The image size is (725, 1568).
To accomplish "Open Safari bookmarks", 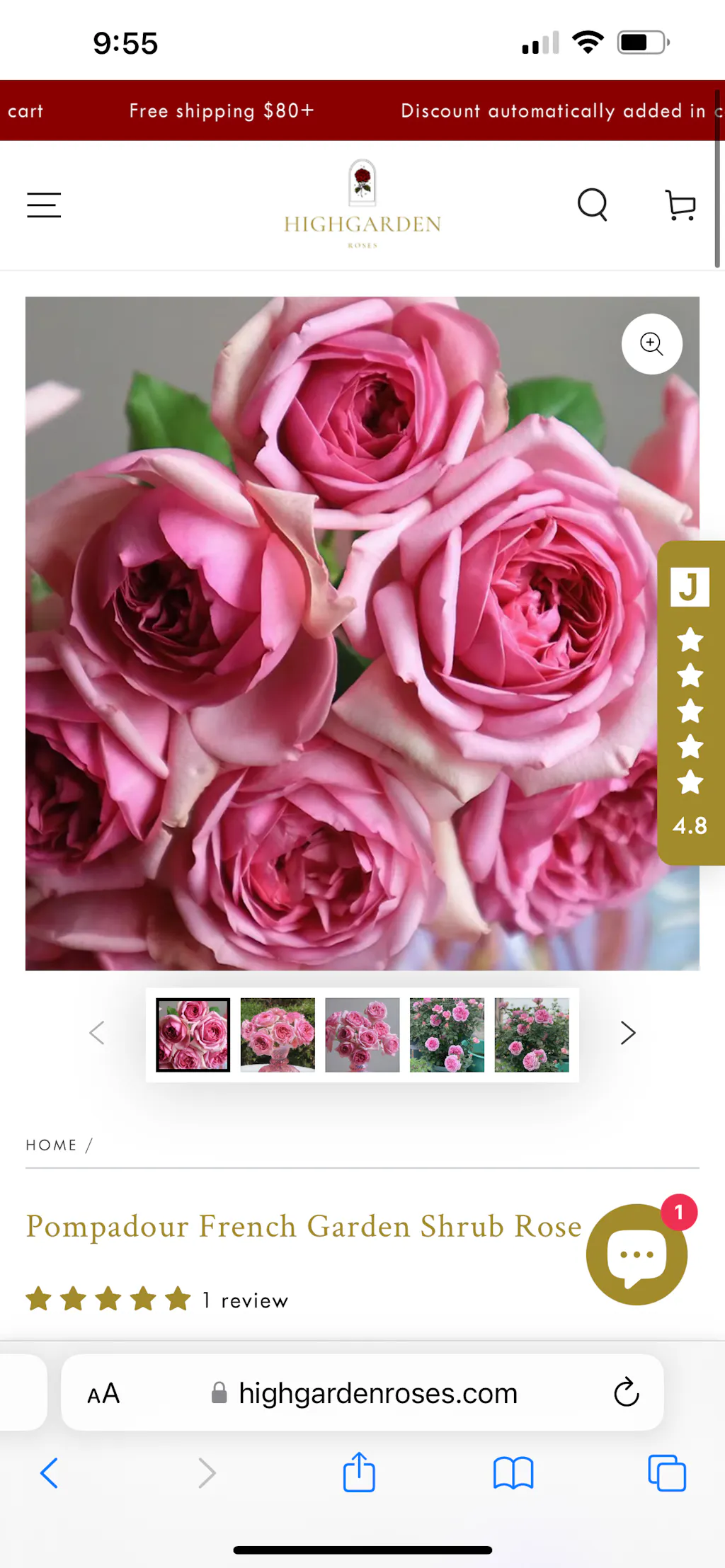I will point(513,1473).
